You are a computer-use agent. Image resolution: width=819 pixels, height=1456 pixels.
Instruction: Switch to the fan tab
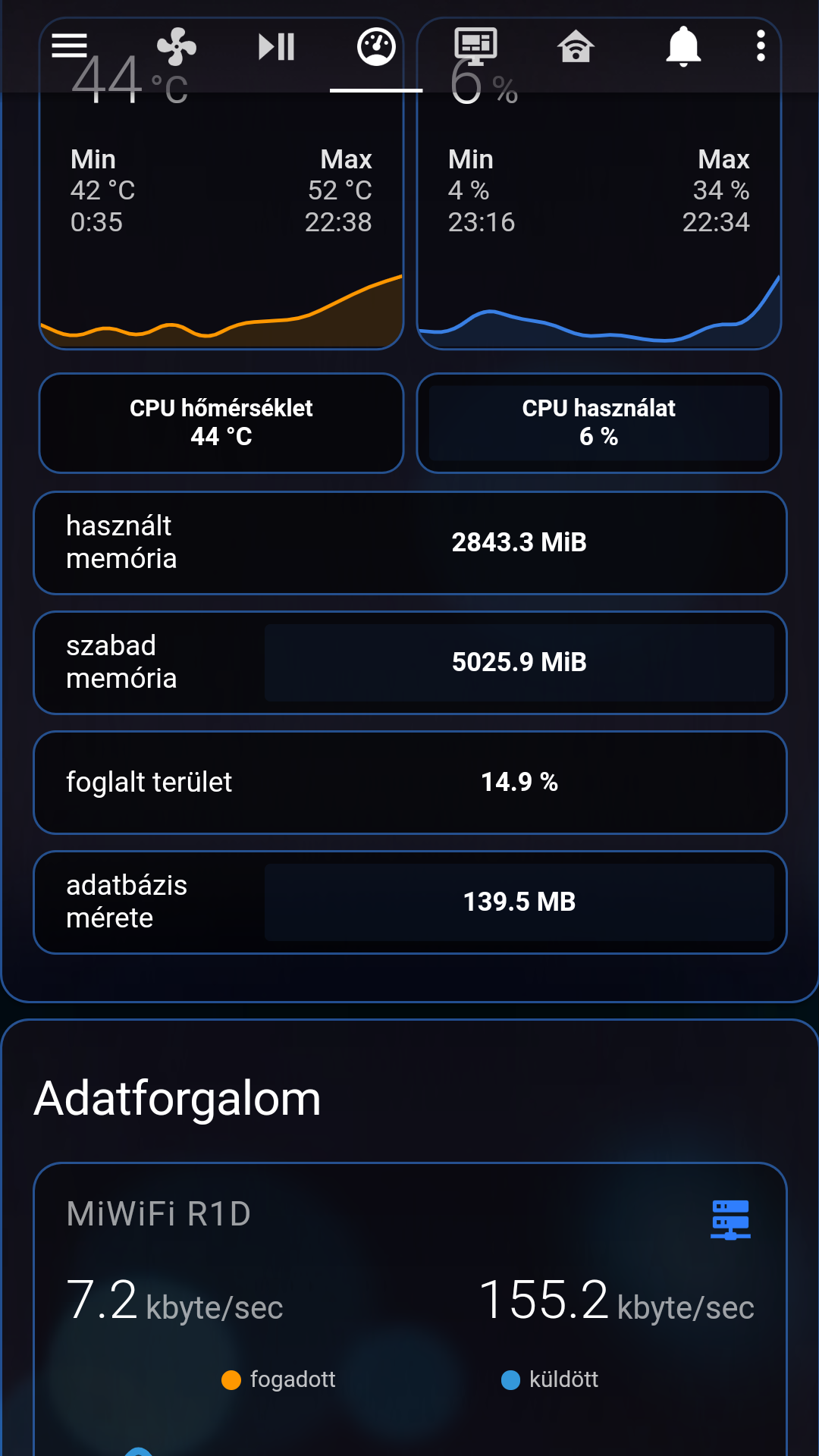click(x=176, y=47)
